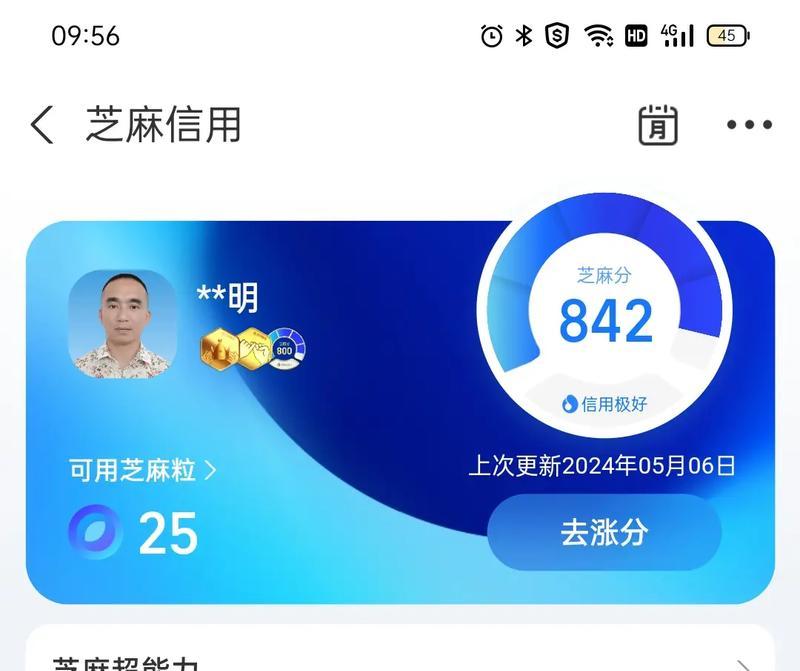The width and height of the screenshot is (800, 671).
Task: Open the three-dot overflow menu
Action: (749, 125)
